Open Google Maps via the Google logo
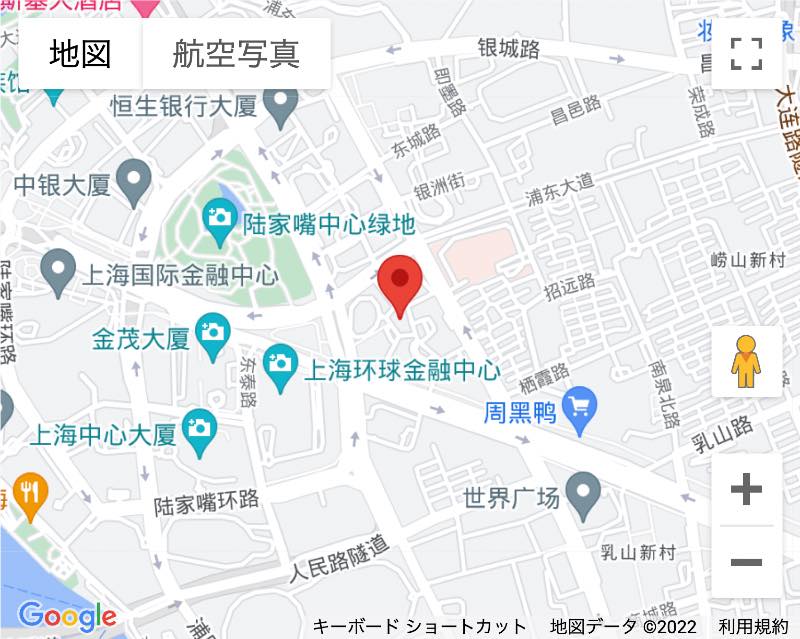 [x=67, y=616]
